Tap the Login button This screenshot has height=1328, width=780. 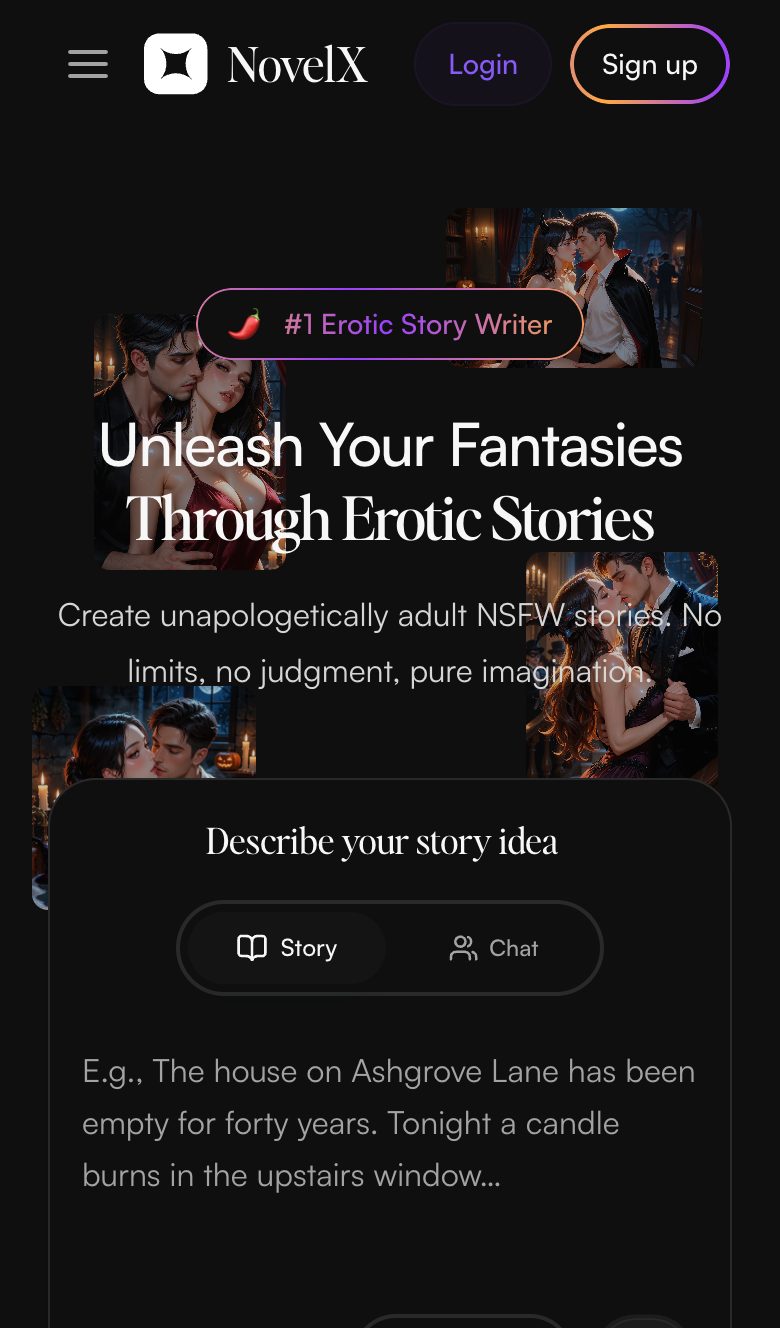483,64
